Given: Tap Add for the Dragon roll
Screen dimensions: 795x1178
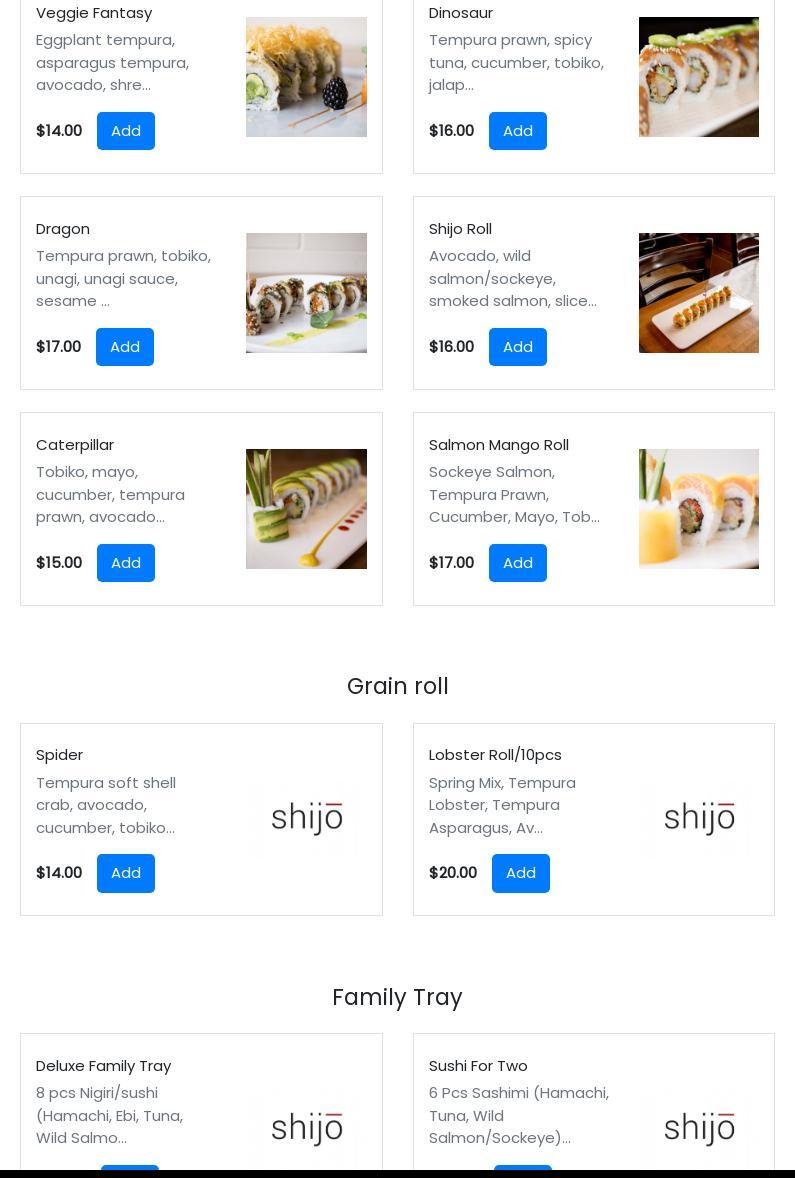Looking at the screenshot, I should (125, 347).
